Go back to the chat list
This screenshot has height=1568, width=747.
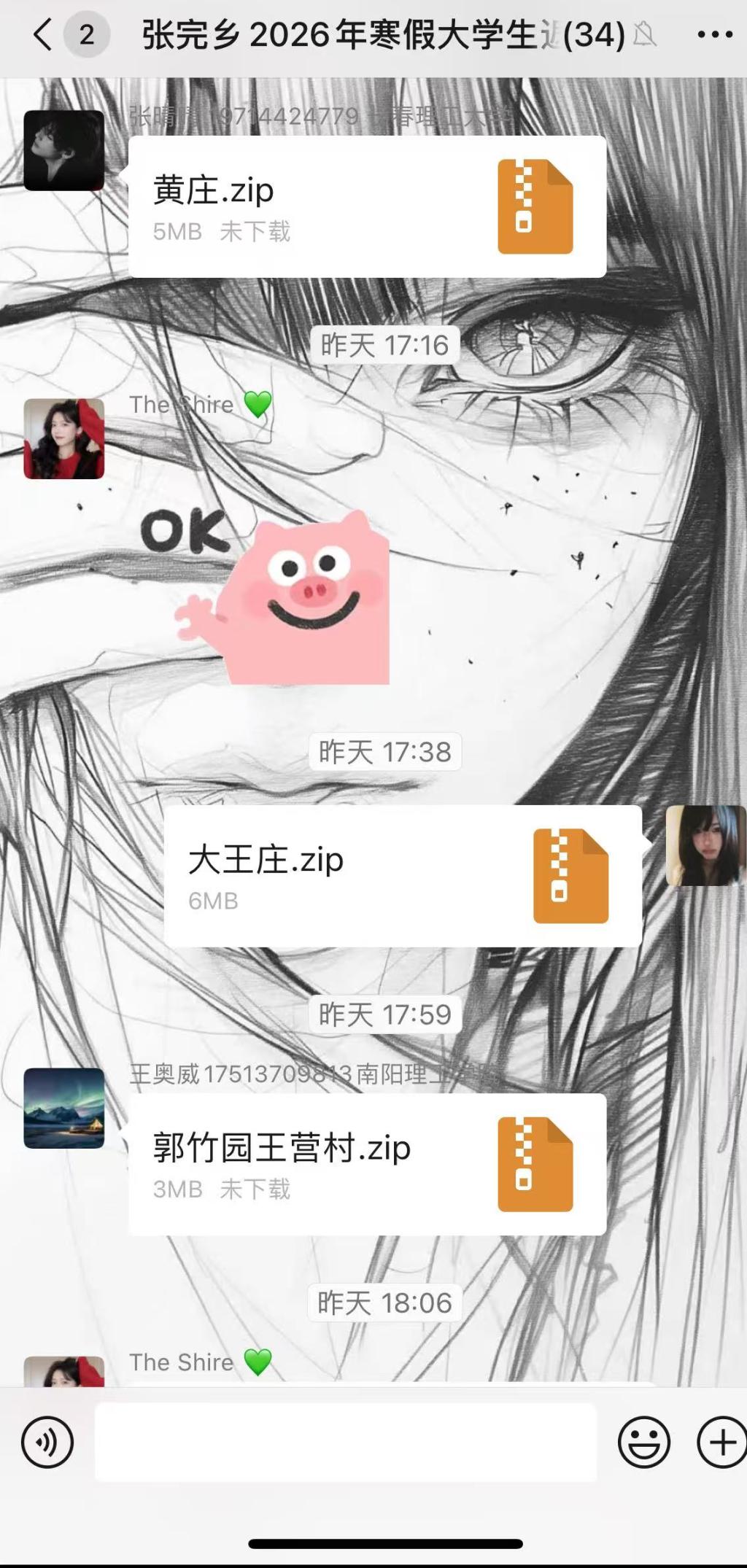[42, 34]
